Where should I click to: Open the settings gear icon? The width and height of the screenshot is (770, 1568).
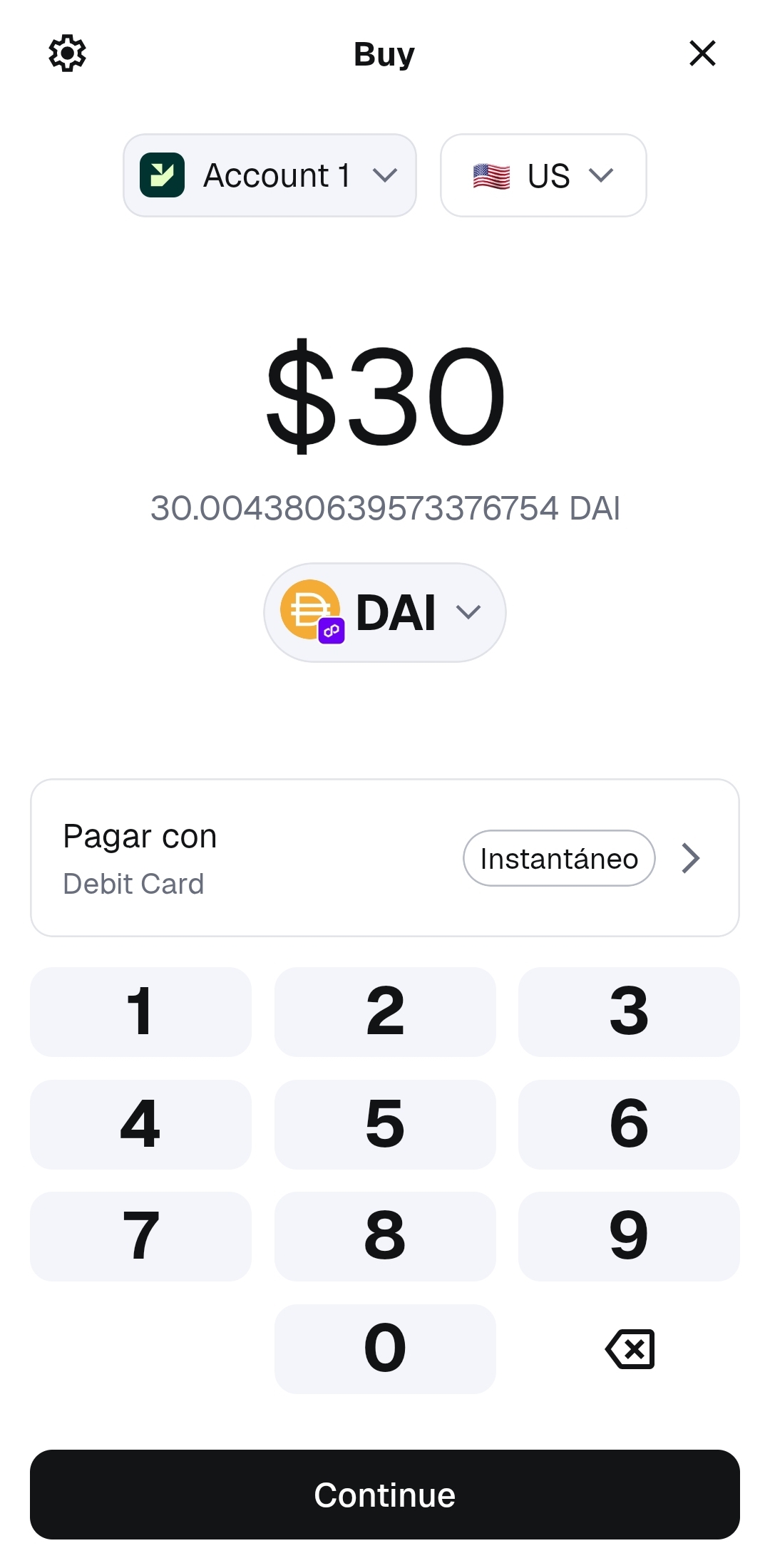[x=68, y=53]
